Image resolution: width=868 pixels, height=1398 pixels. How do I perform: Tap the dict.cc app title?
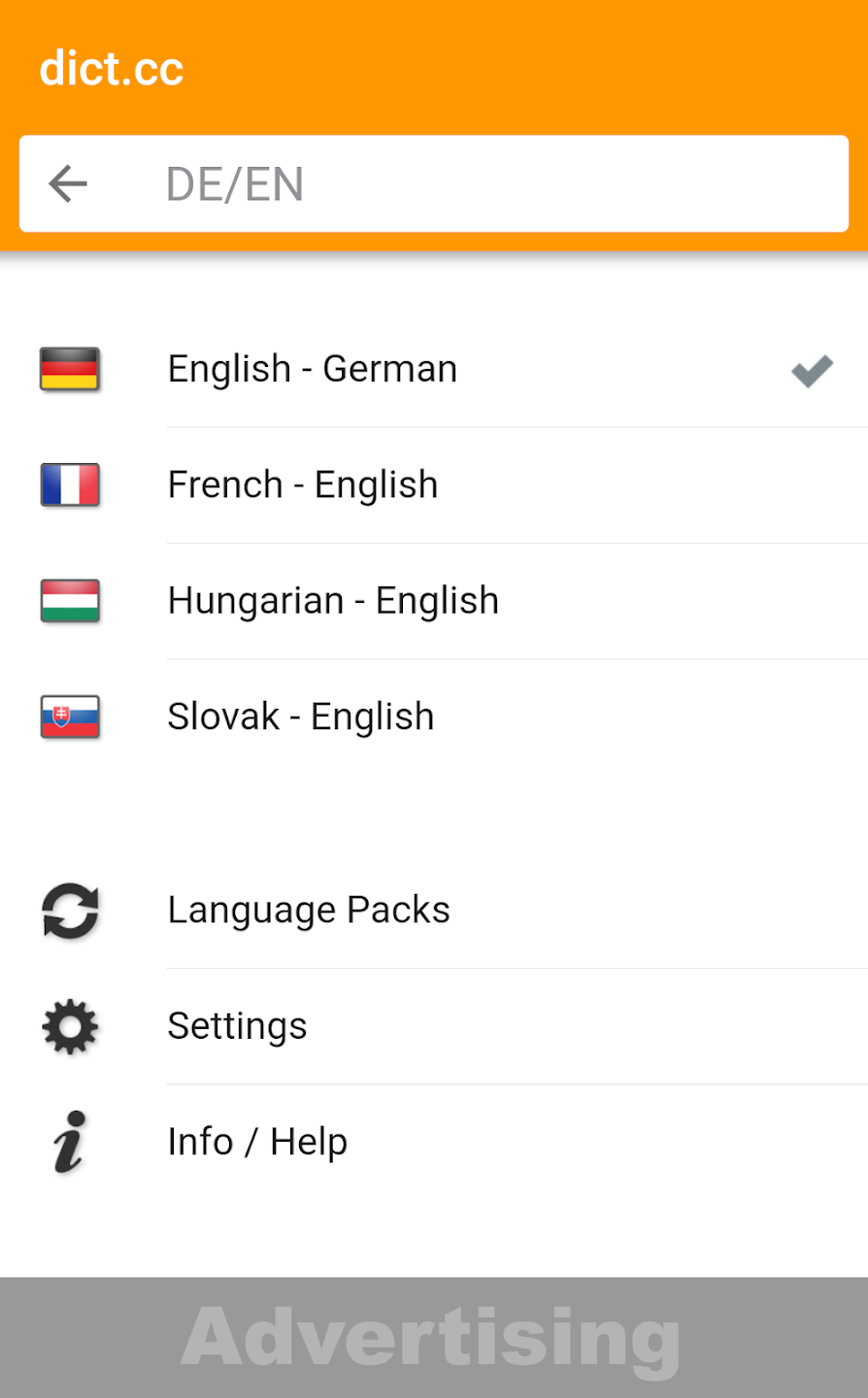[111, 67]
